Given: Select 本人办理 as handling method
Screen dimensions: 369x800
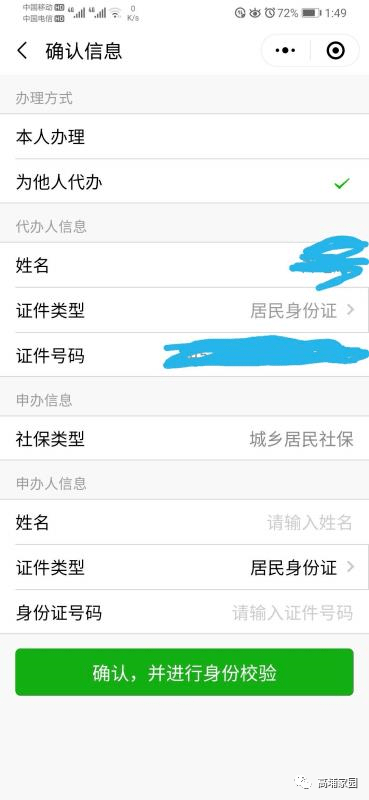Looking at the screenshot, I should 184,137.
